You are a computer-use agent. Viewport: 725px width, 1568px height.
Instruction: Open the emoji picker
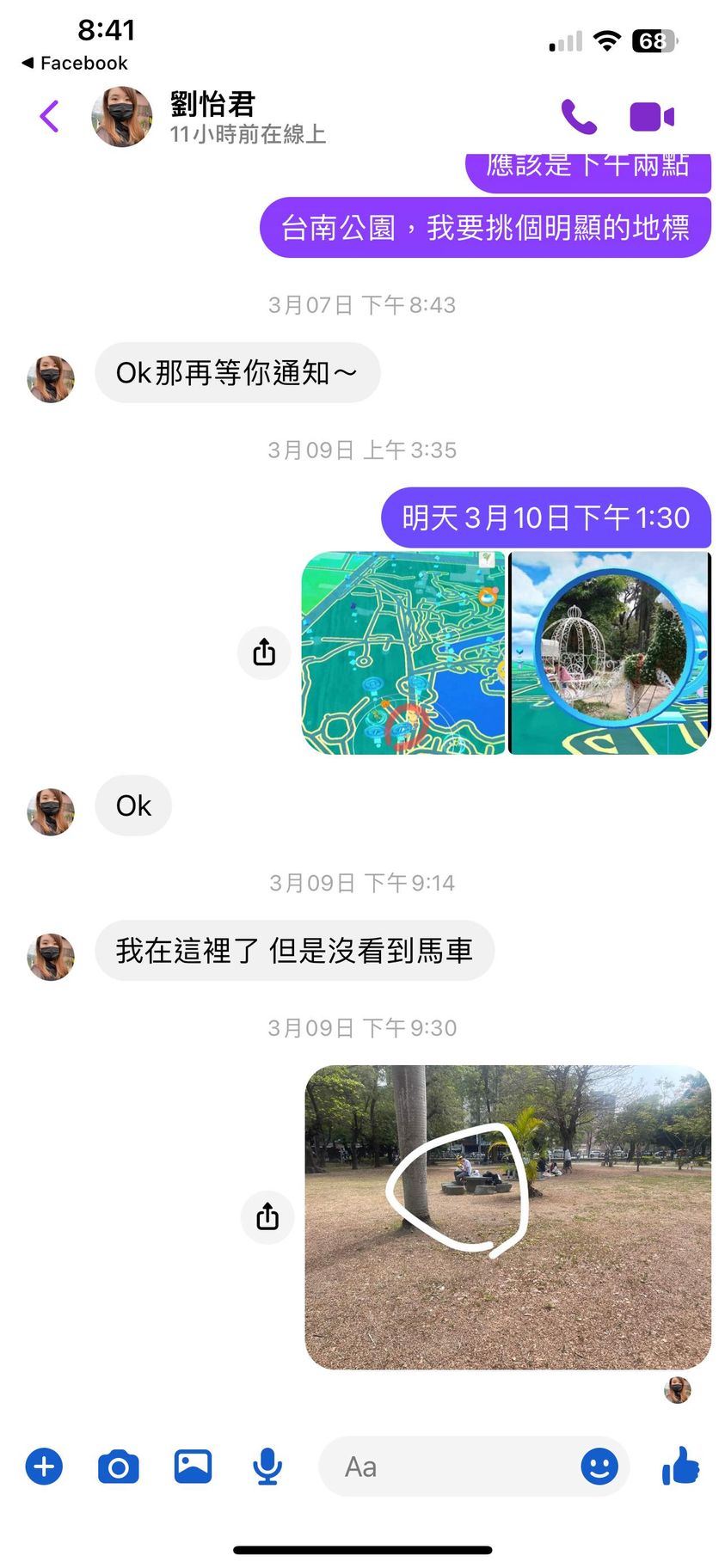pyautogui.click(x=599, y=1467)
